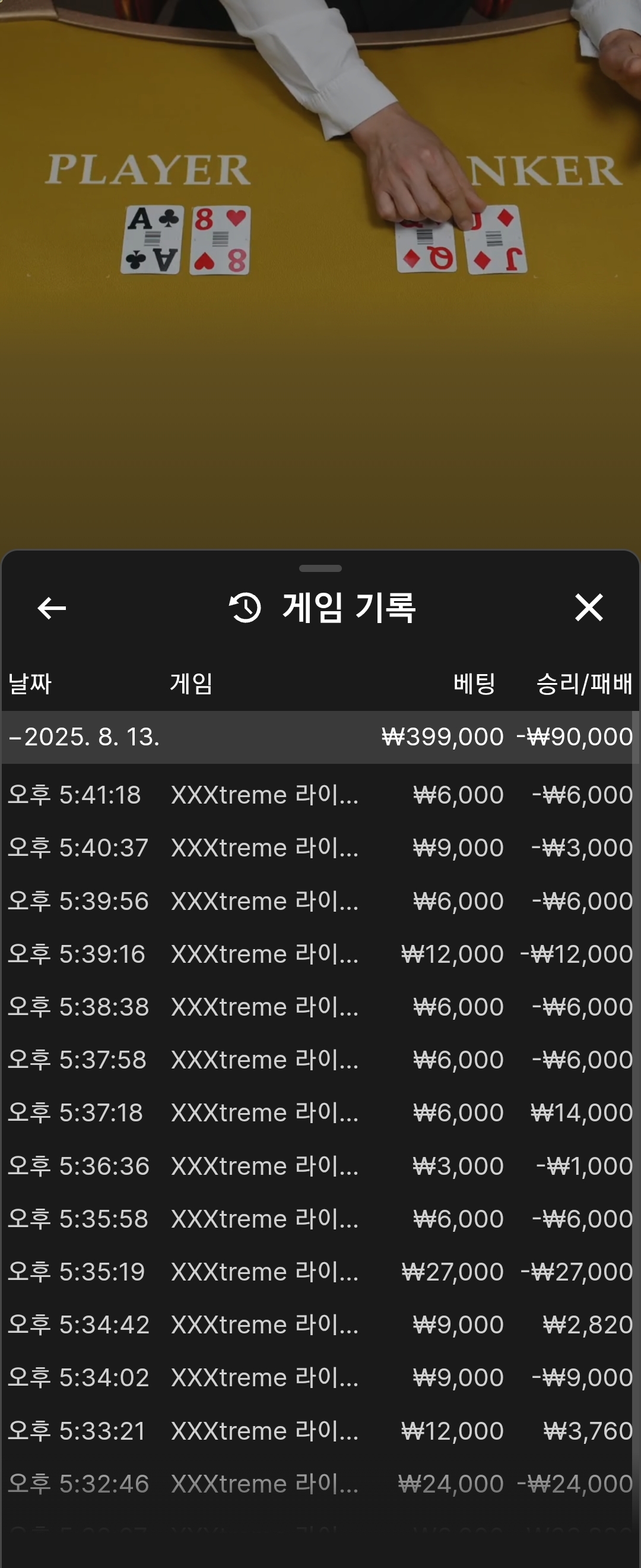The image size is (641, 1568).
Task: Select the 5:38:38 game entry
Action: 320,1007
